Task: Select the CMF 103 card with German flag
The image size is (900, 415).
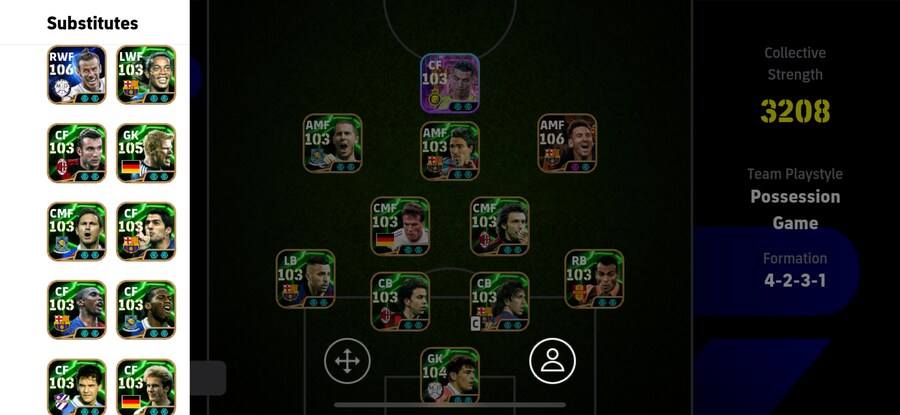Action: (401, 226)
